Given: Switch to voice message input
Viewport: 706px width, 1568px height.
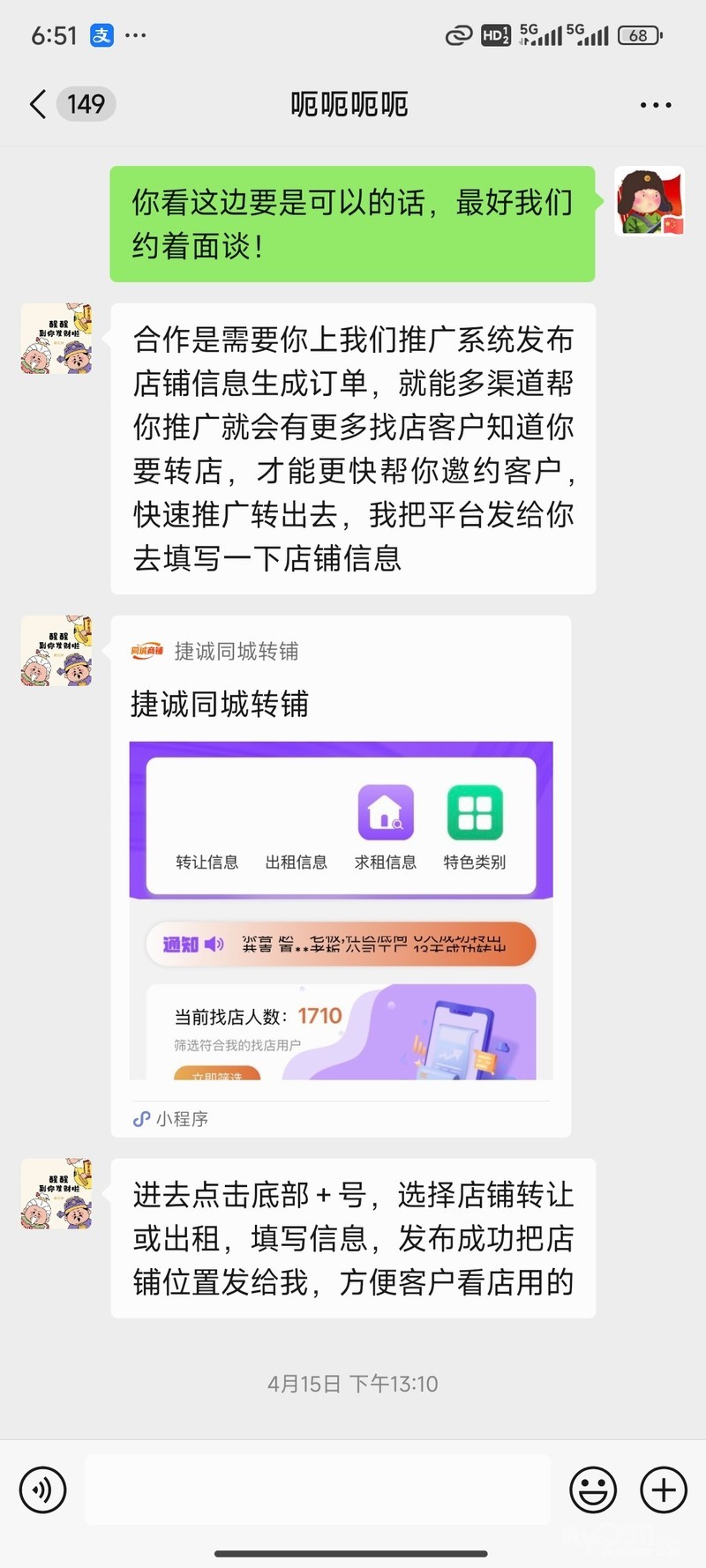Looking at the screenshot, I should point(42,1490).
